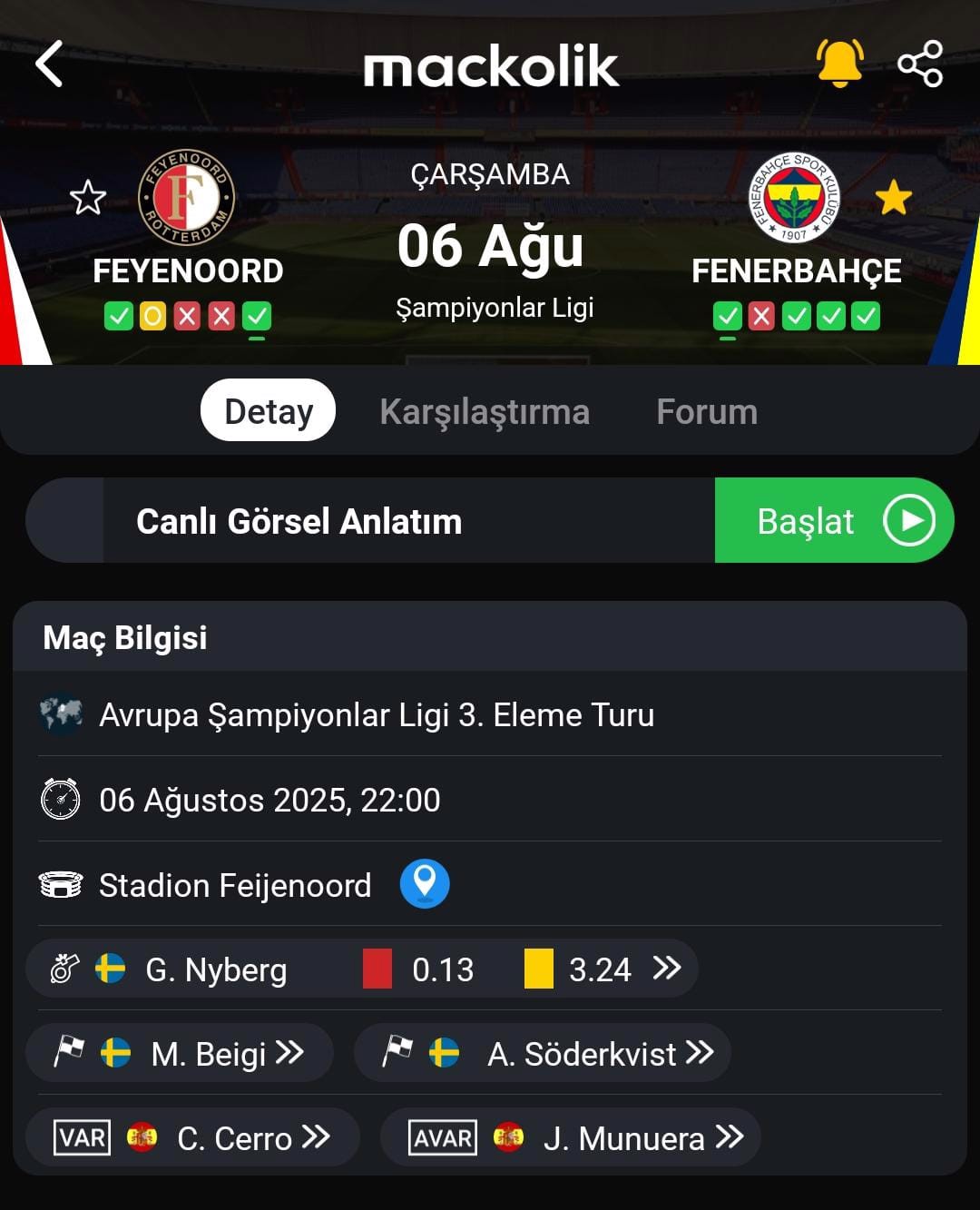Open the match notification bell
This screenshot has height=1210, width=980.
(x=839, y=64)
